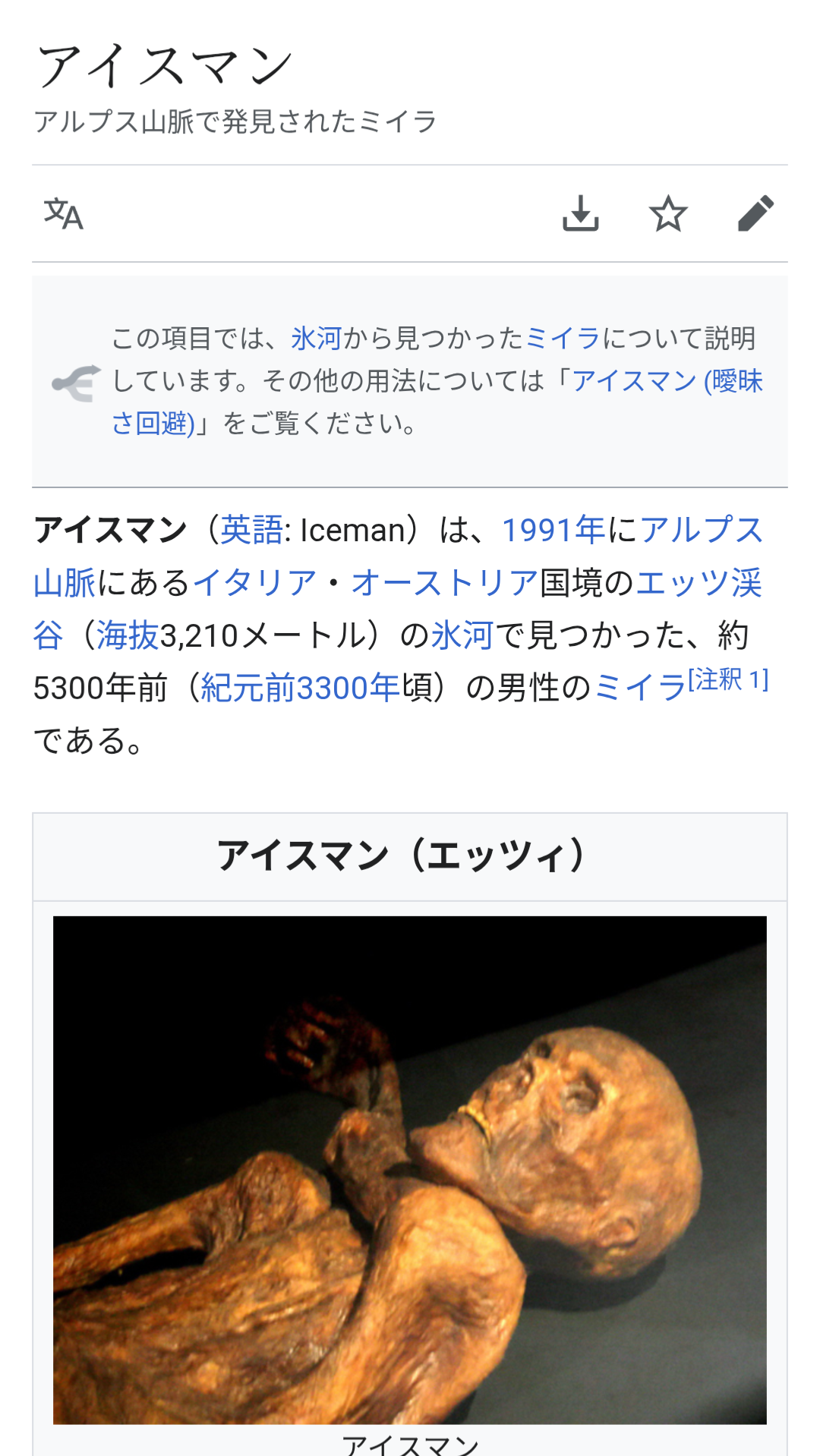
Task: Open the オーストリア link
Action: tap(445, 583)
